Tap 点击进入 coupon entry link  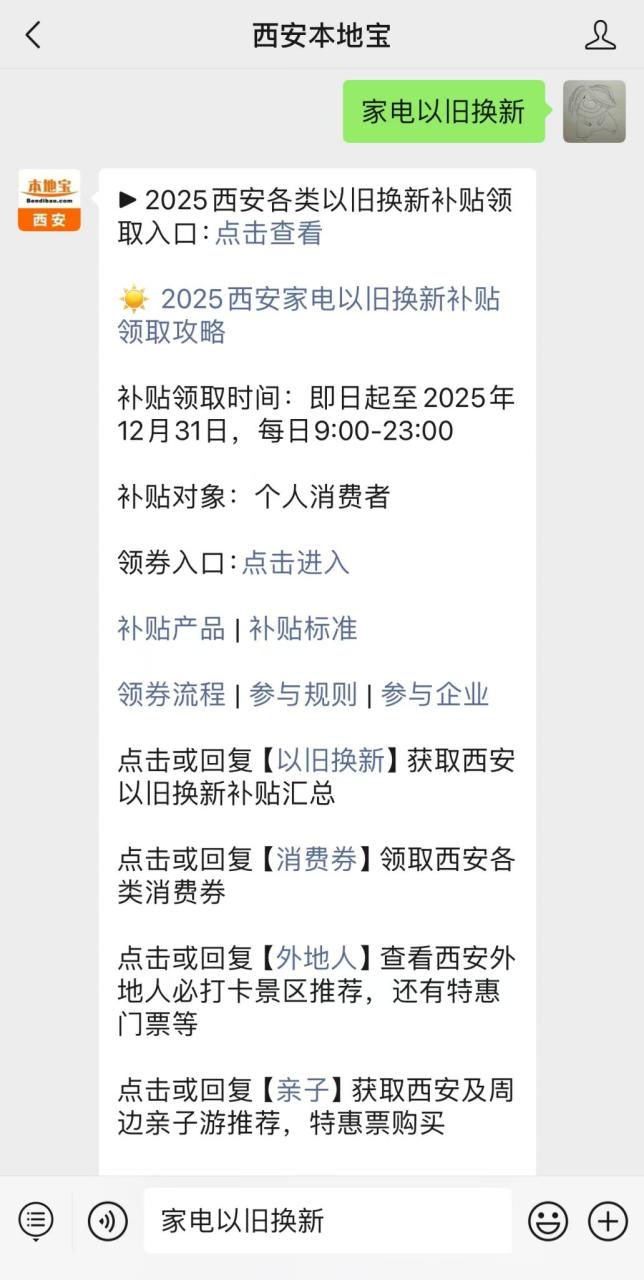pyautogui.click(x=295, y=562)
